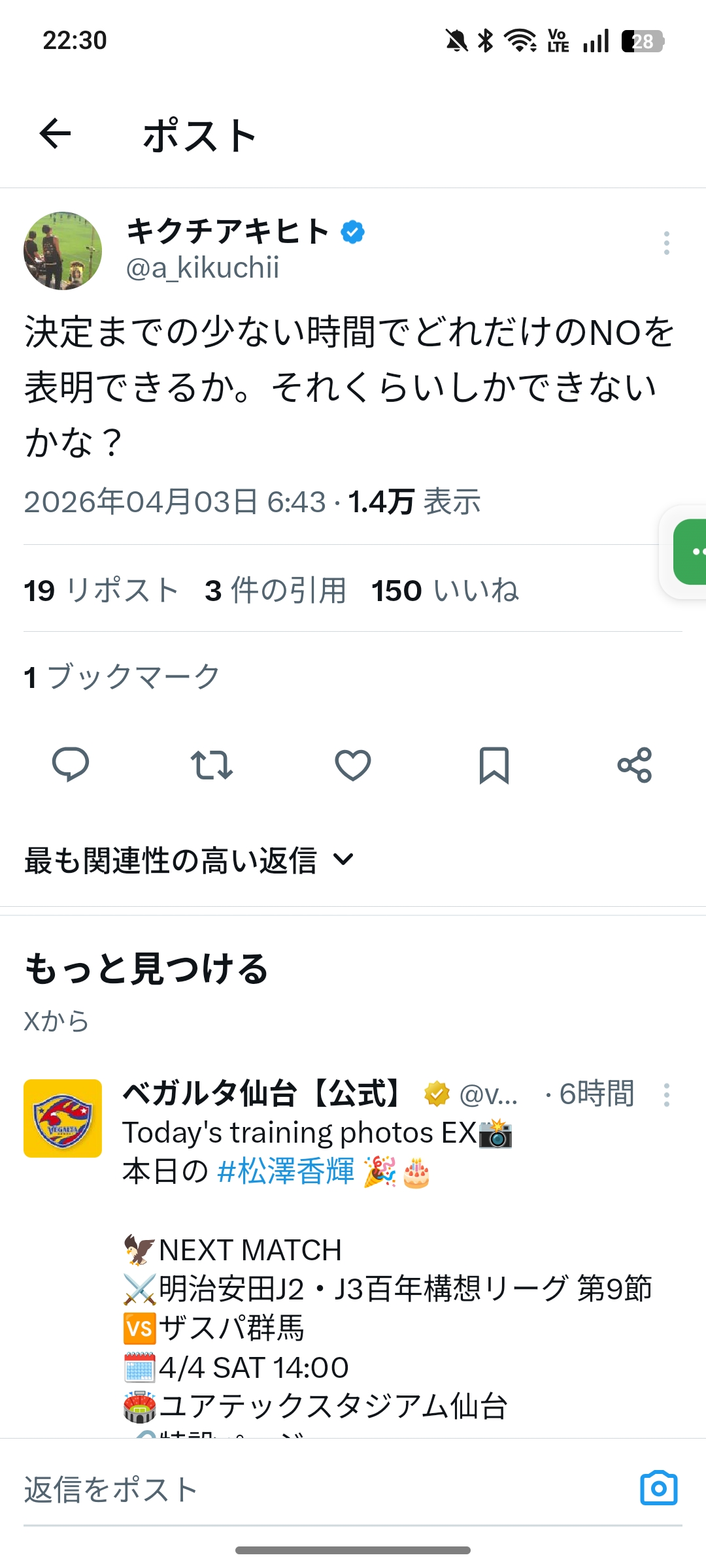Open ベガルタ仙台【公式】 profile avatar
This screenshot has width=706, height=1568.
[x=63, y=1119]
